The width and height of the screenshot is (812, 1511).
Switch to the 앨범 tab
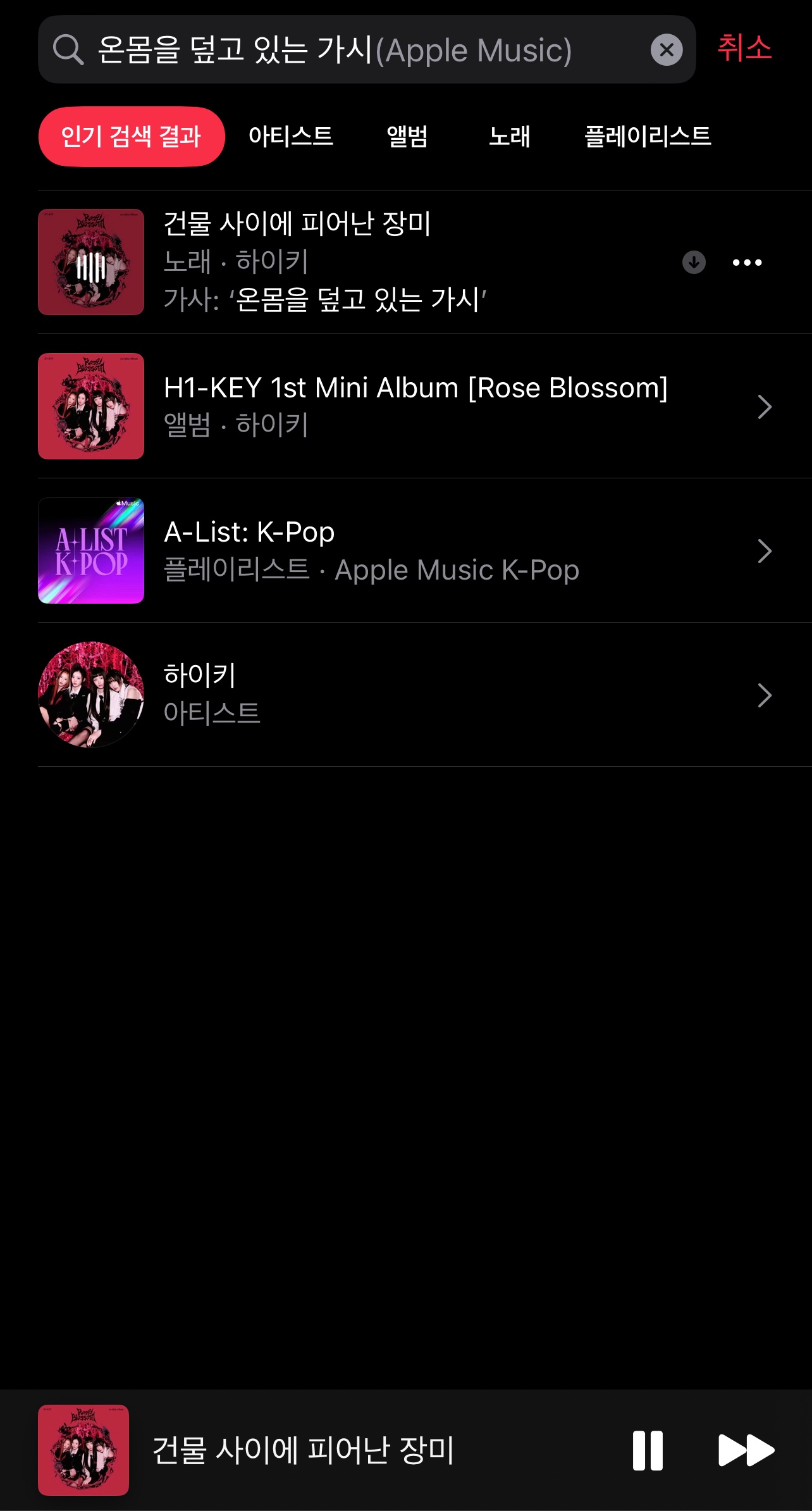407,137
